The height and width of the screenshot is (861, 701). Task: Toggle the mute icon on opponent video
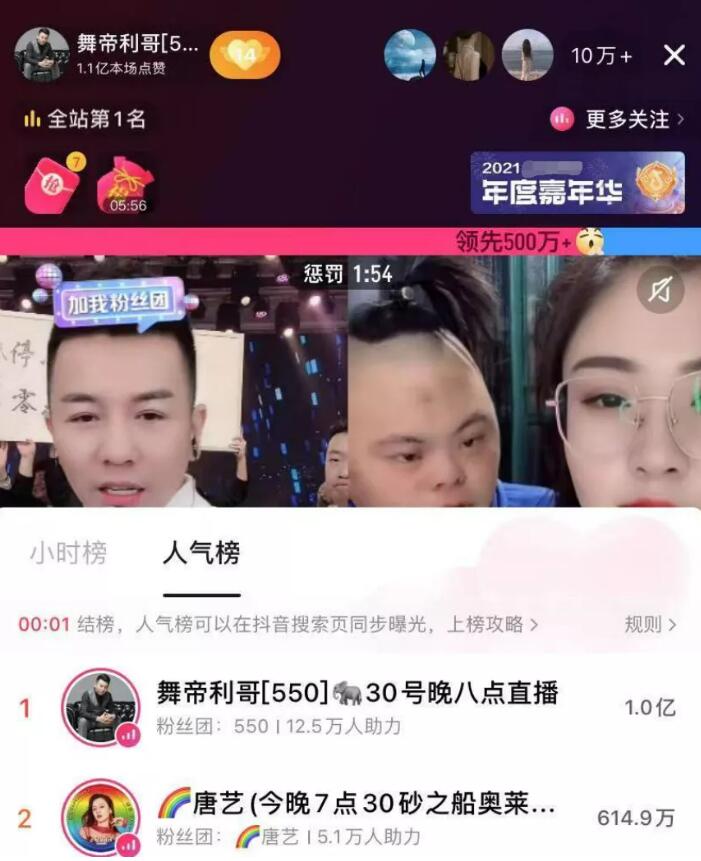point(661,290)
